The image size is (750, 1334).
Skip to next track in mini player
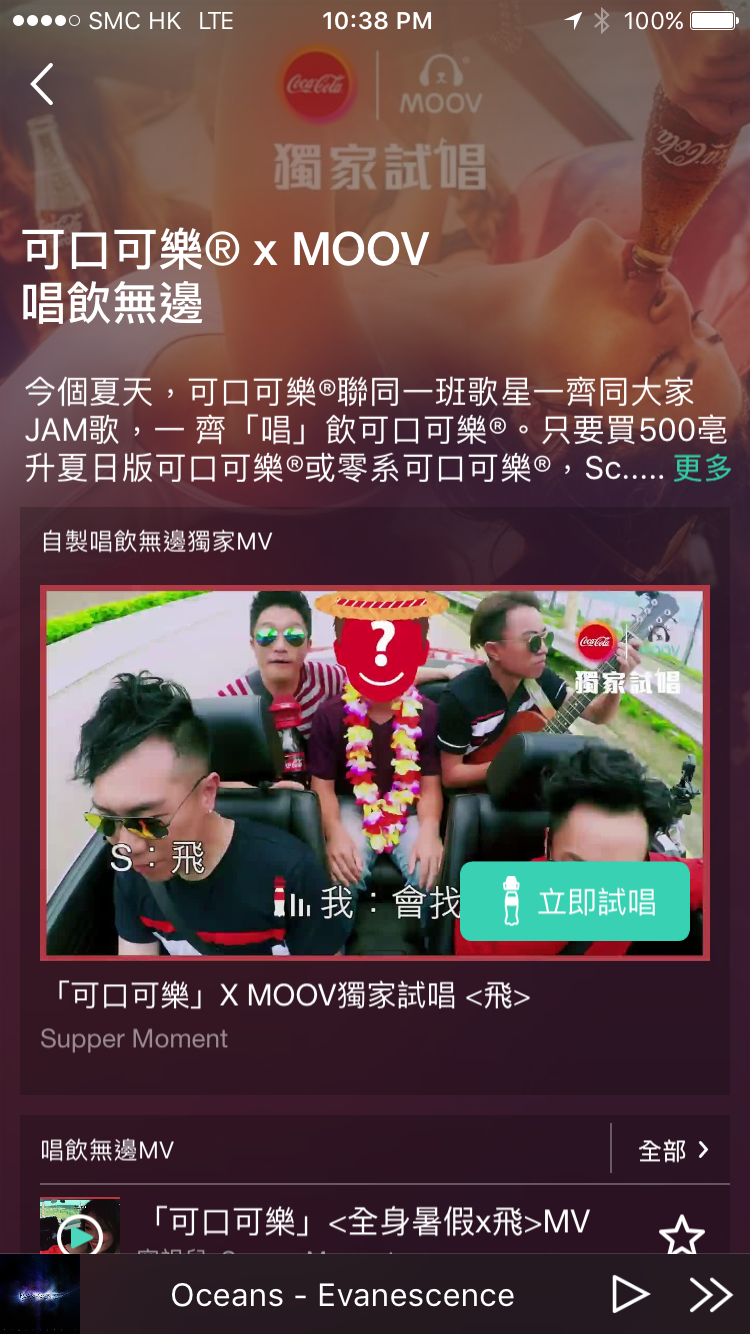pyautogui.click(x=710, y=1295)
